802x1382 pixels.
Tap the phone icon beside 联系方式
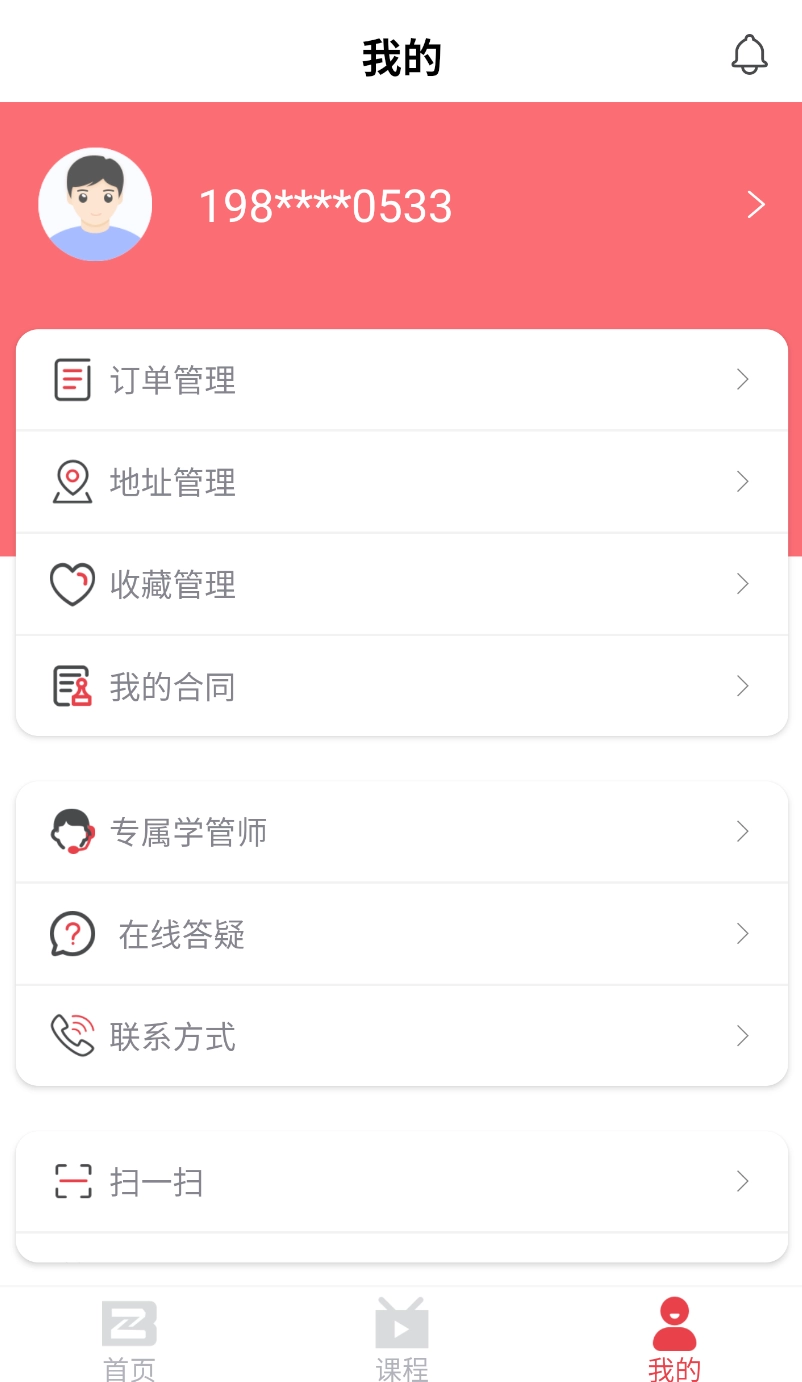[x=72, y=1035]
